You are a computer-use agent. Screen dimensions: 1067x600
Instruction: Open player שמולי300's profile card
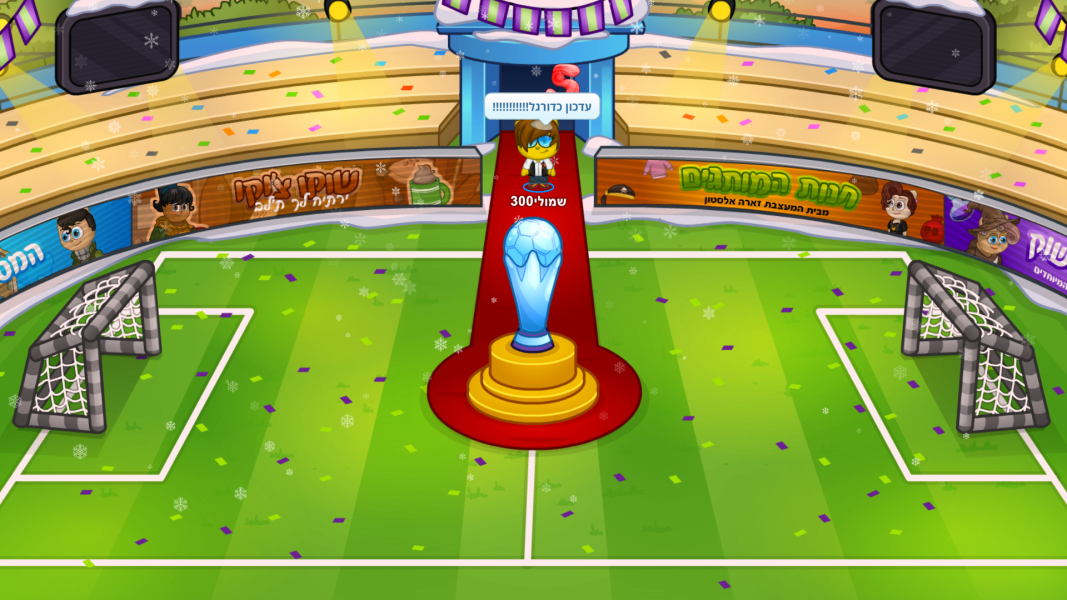click(x=538, y=156)
